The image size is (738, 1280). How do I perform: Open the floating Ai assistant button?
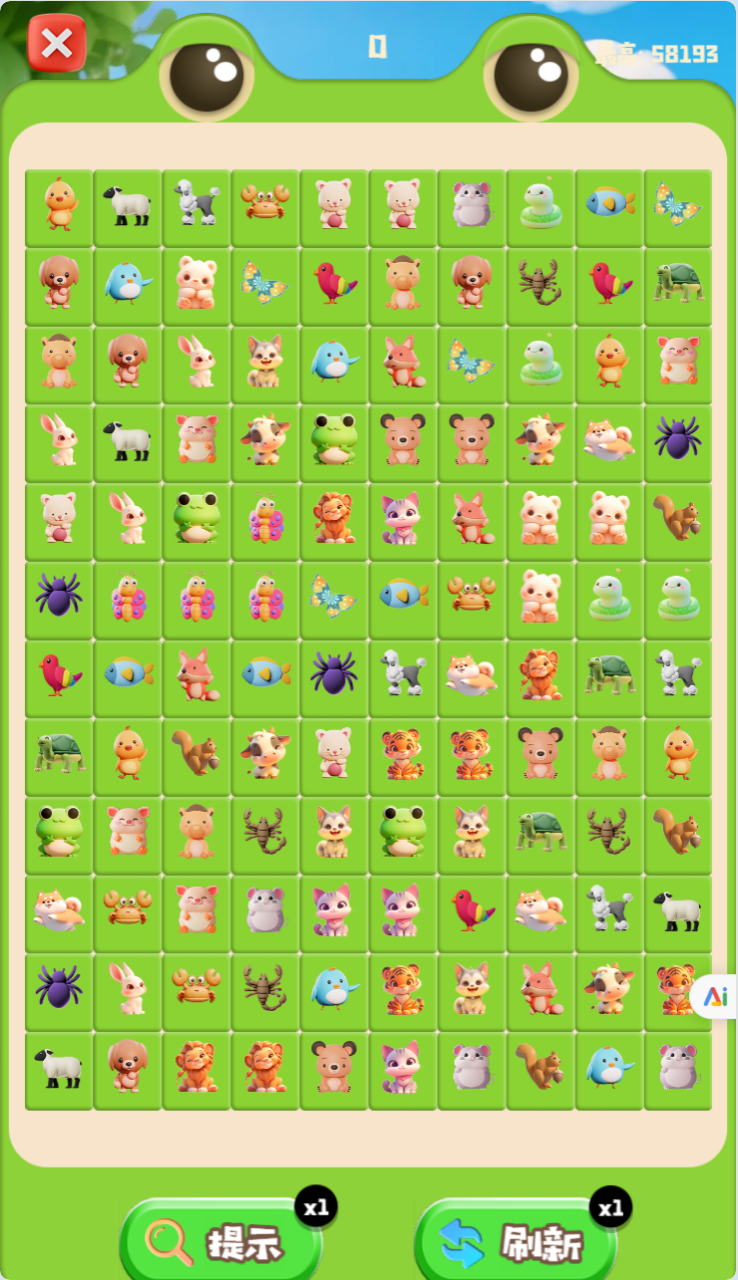click(714, 996)
